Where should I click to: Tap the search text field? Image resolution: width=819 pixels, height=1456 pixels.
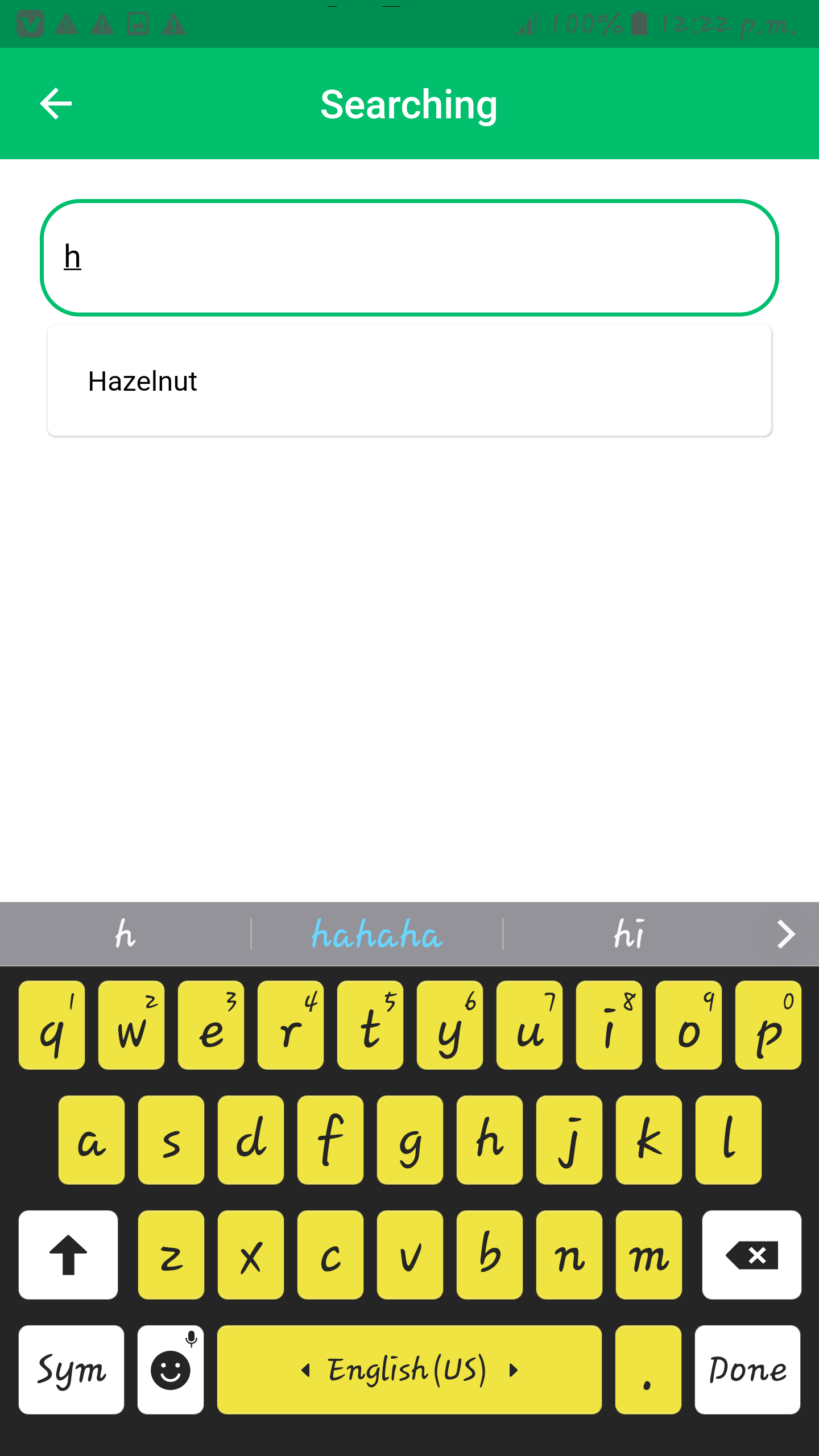(x=409, y=258)
